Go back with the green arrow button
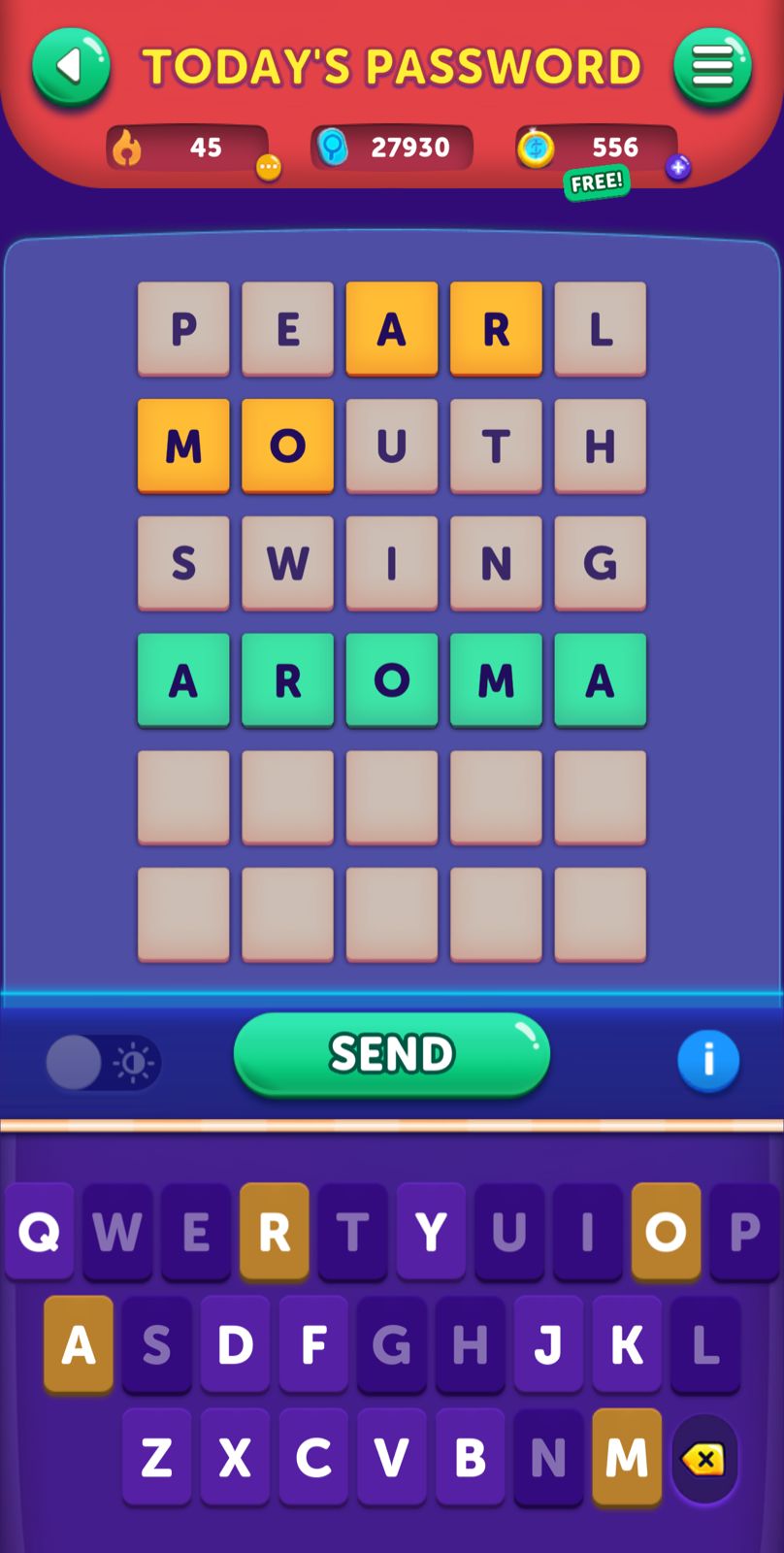784x1553 pixels. [71, 67]
